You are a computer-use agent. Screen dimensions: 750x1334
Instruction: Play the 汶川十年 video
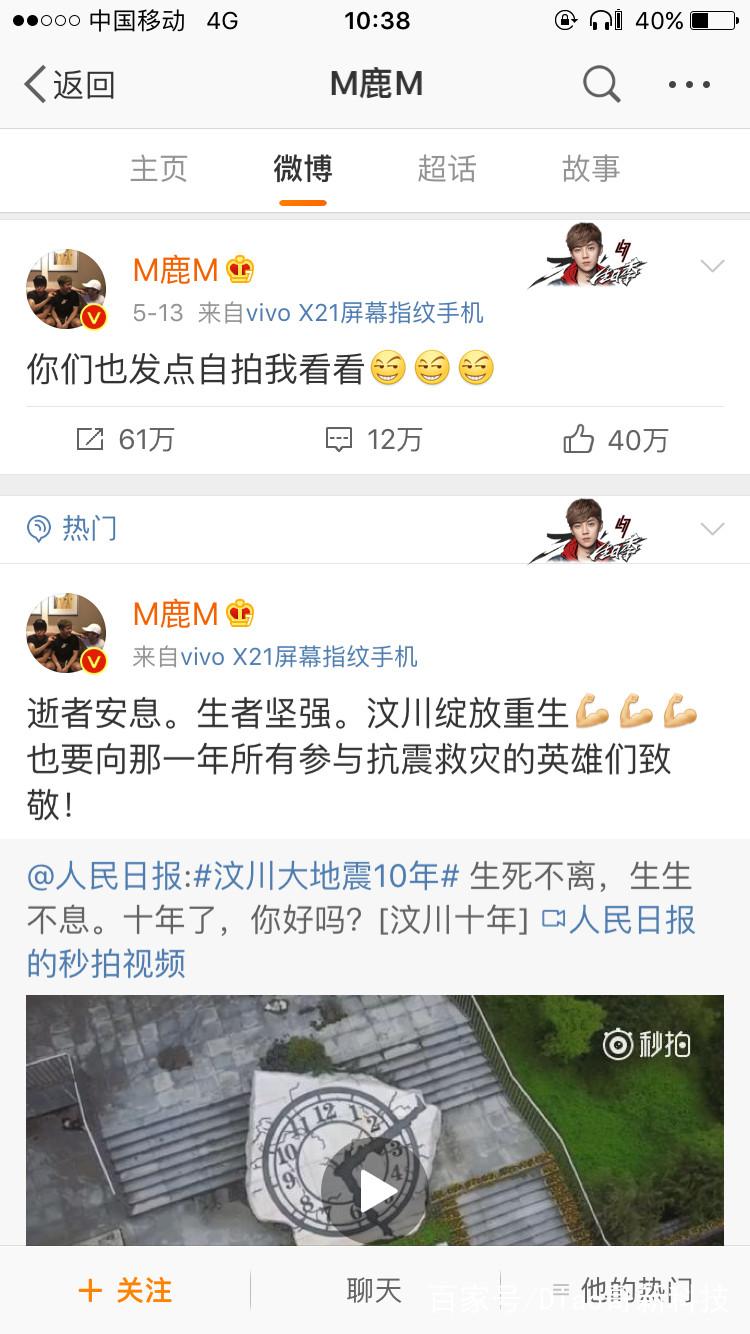(x=375, y=1189)
